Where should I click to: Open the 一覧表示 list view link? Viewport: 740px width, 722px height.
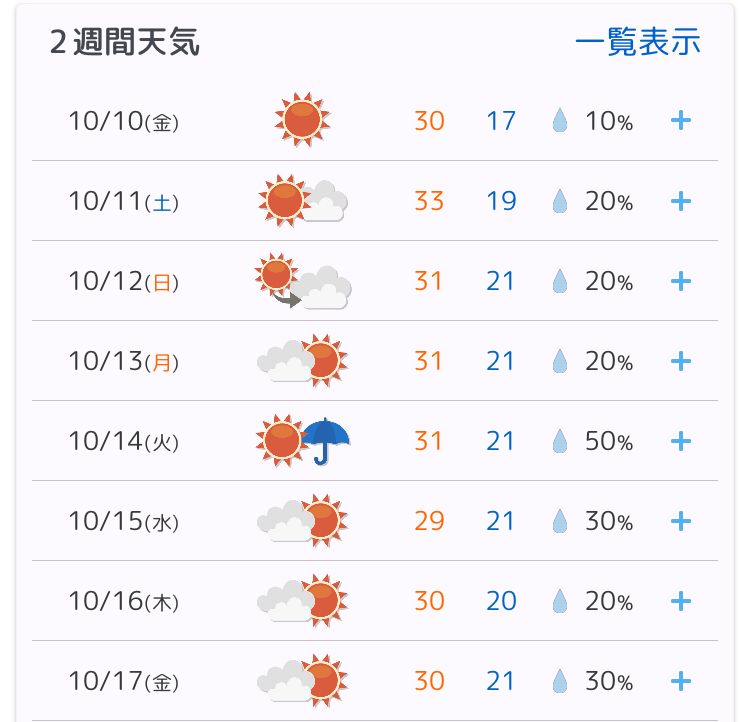pos(637,42)
